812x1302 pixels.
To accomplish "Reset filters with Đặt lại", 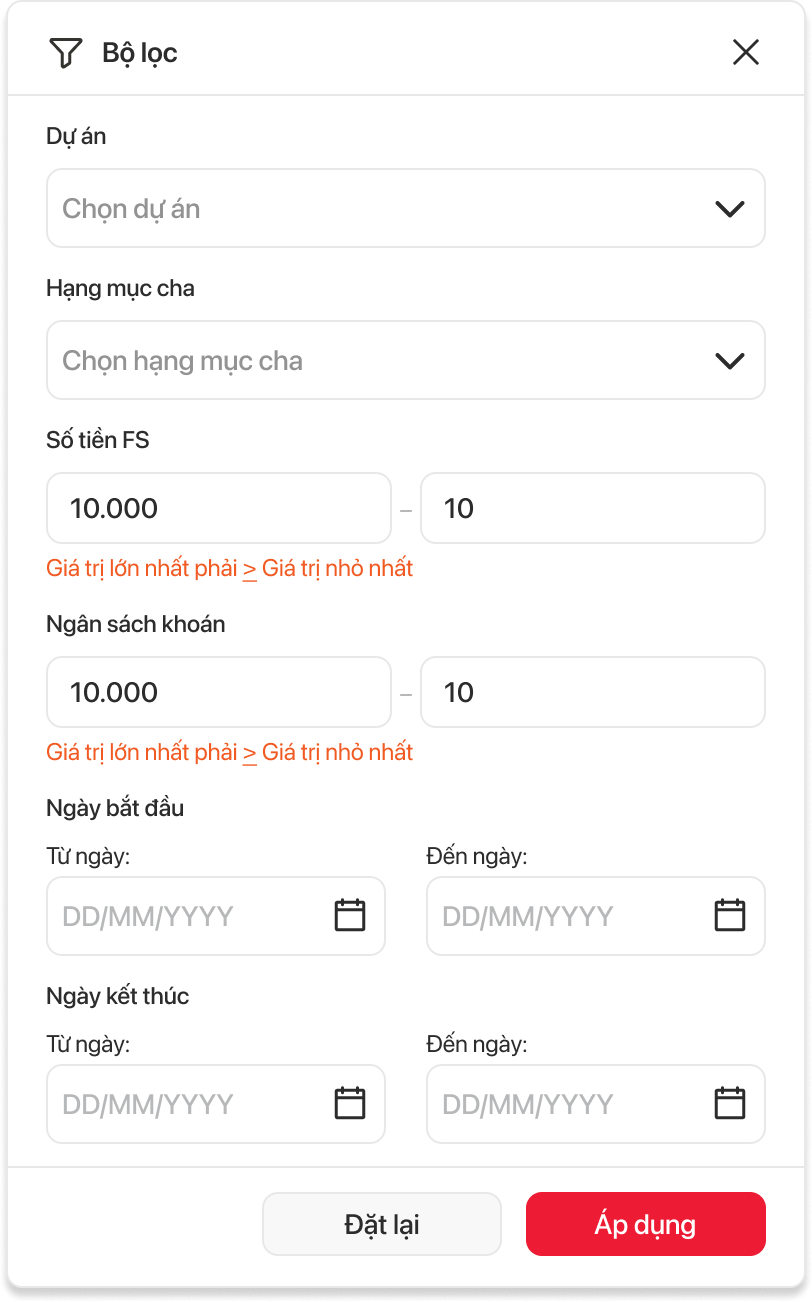I will coord(381,1224).
